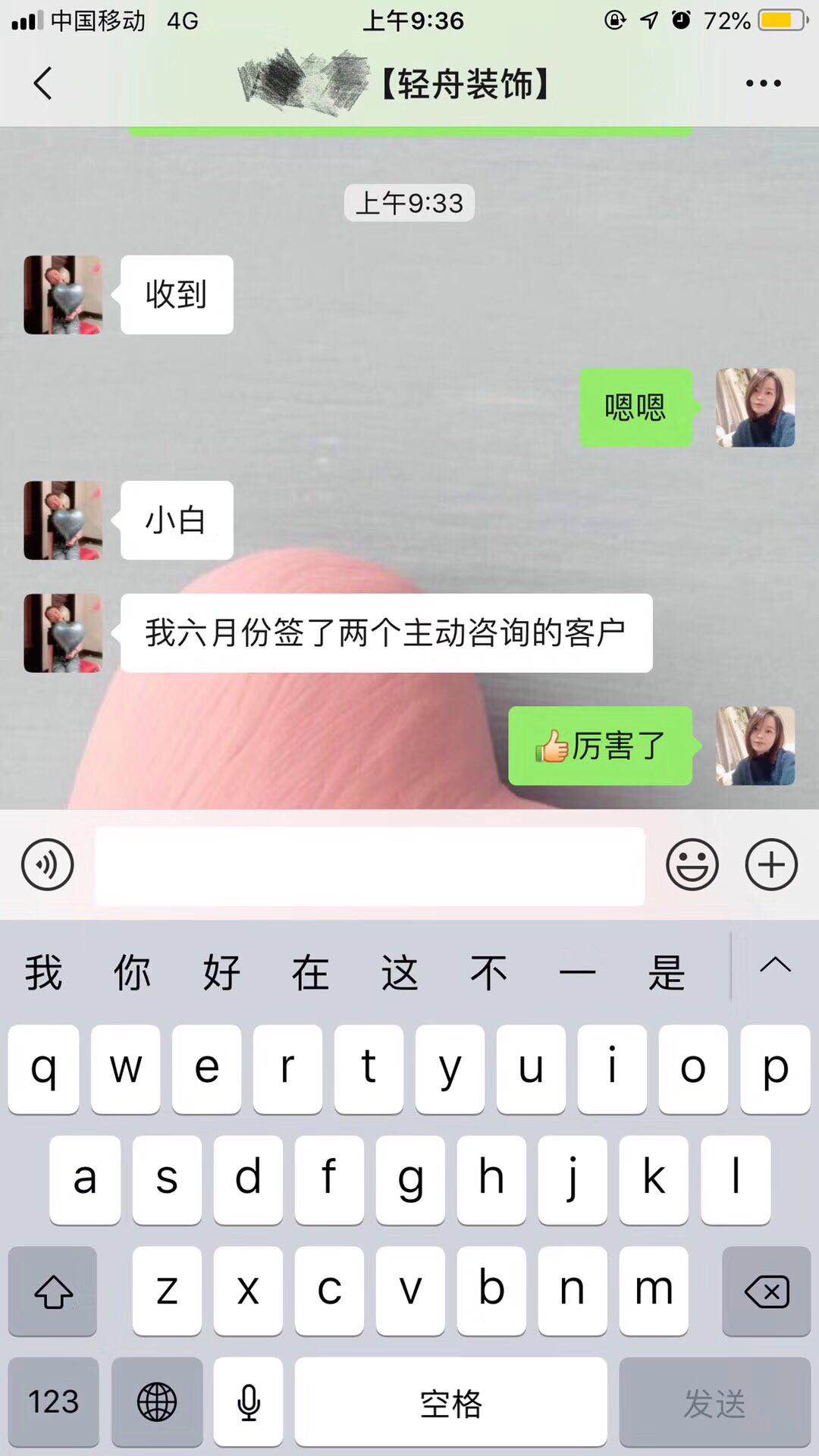Change keyboard language with globe key

157,1402
